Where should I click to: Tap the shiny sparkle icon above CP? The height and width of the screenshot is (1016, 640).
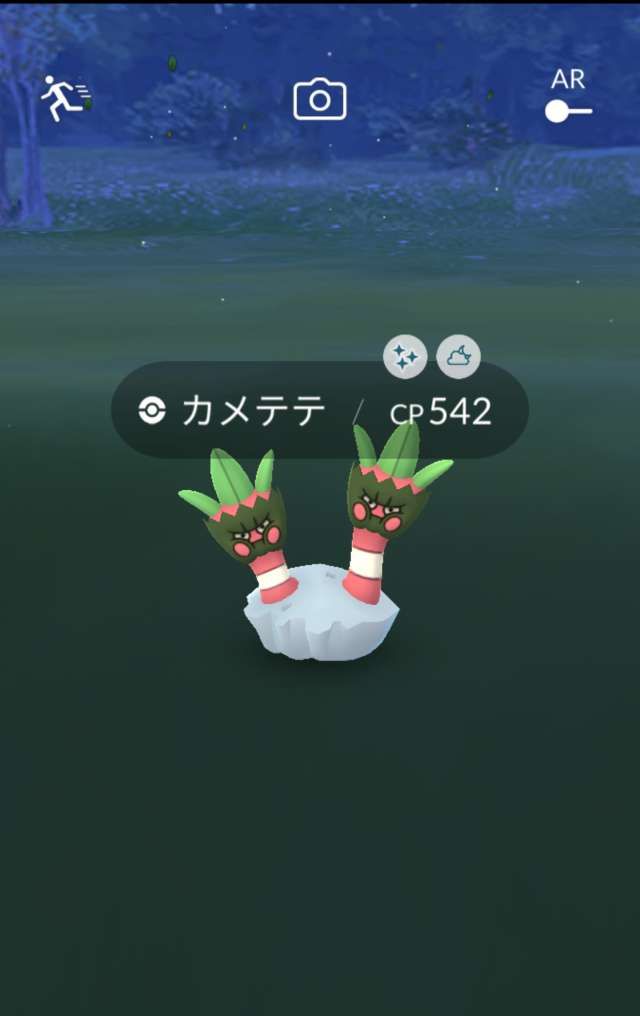[x=405, y=357]
